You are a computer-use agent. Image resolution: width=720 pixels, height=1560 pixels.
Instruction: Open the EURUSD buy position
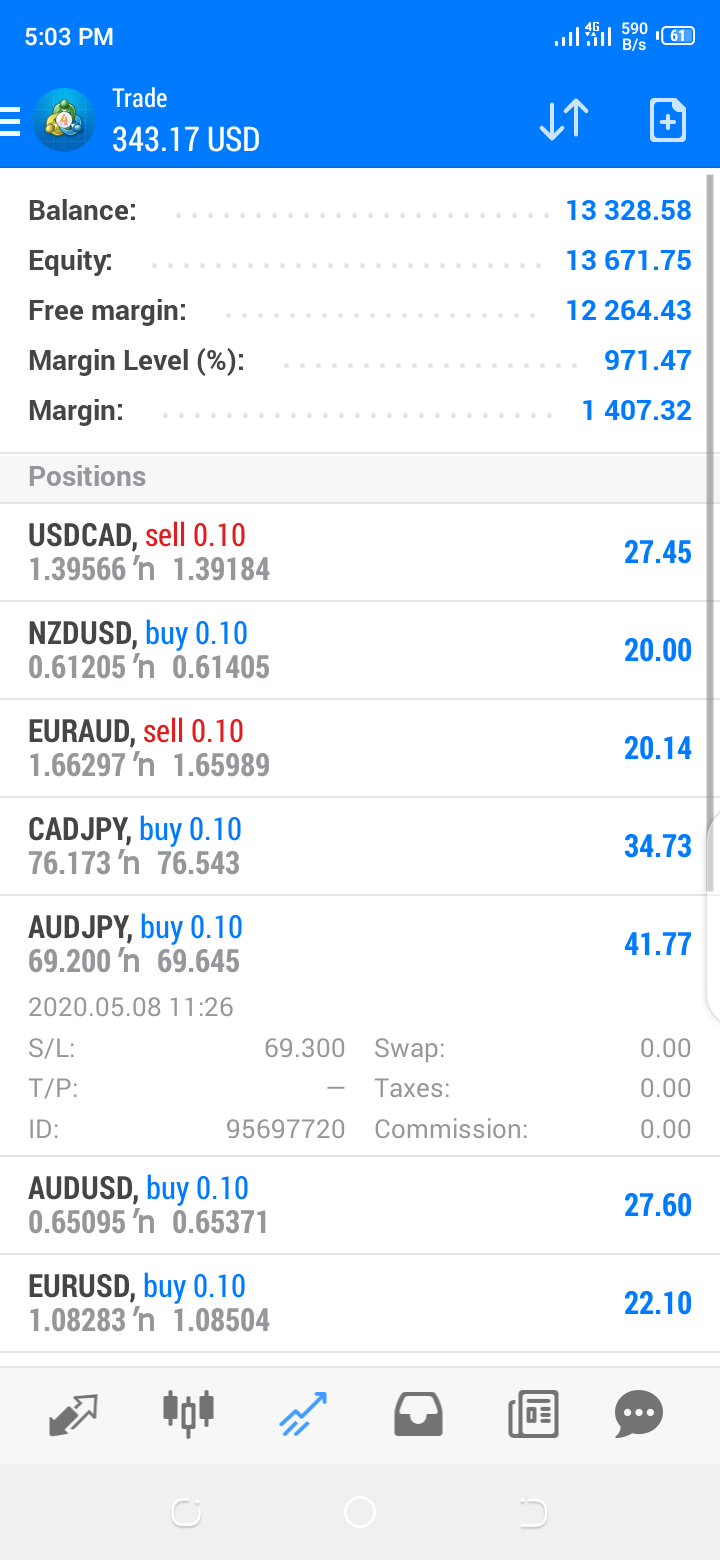(360, 1303)
